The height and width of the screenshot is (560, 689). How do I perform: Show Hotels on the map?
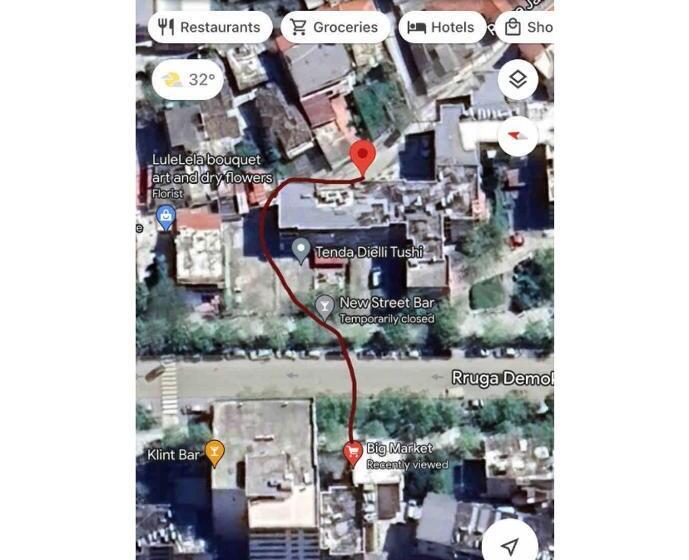point(442,27)
